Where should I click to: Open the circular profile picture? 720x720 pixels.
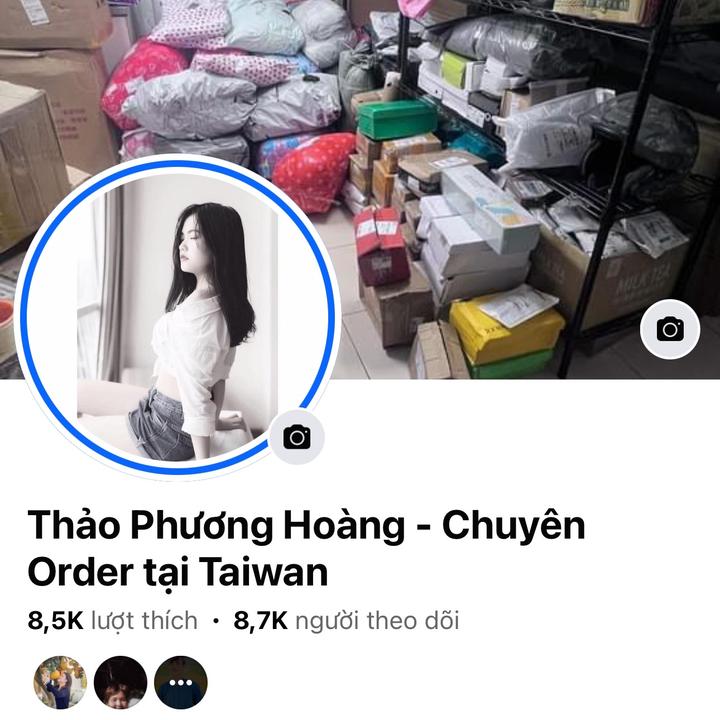175,315
